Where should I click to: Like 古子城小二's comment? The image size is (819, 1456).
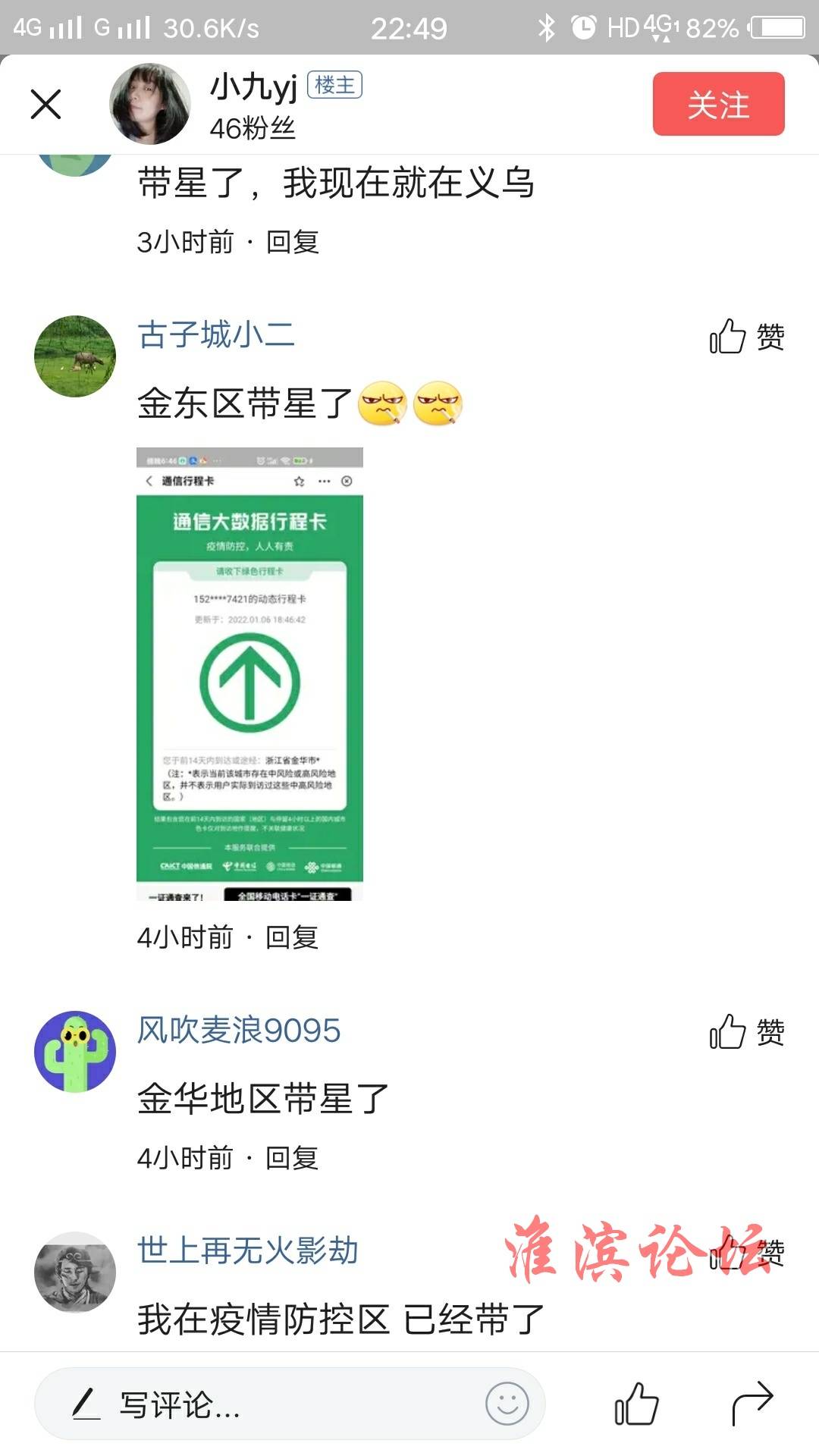746,336
